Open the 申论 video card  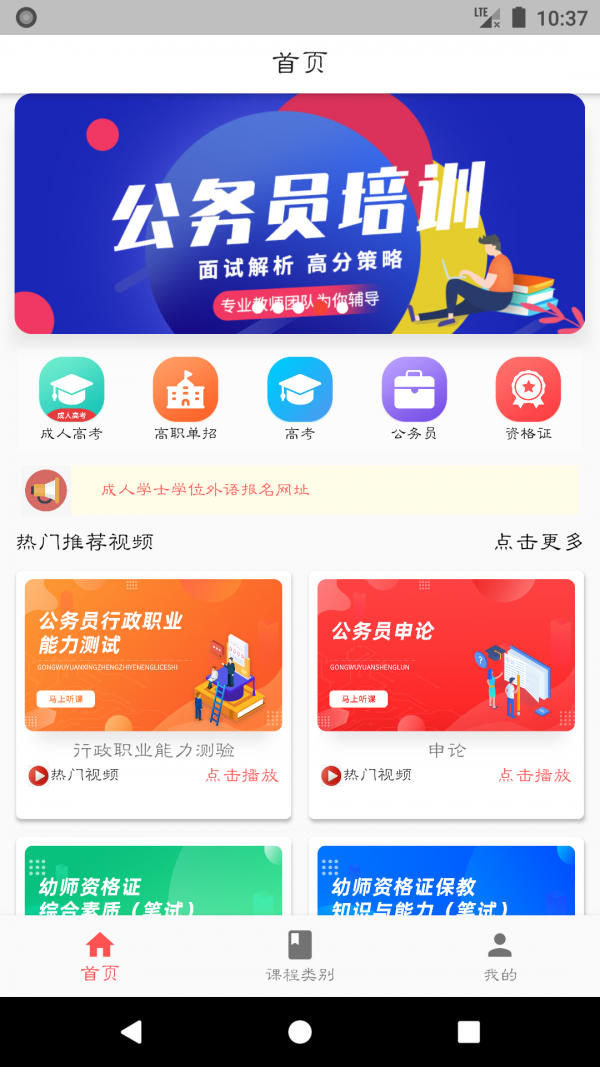pos(446,695)
